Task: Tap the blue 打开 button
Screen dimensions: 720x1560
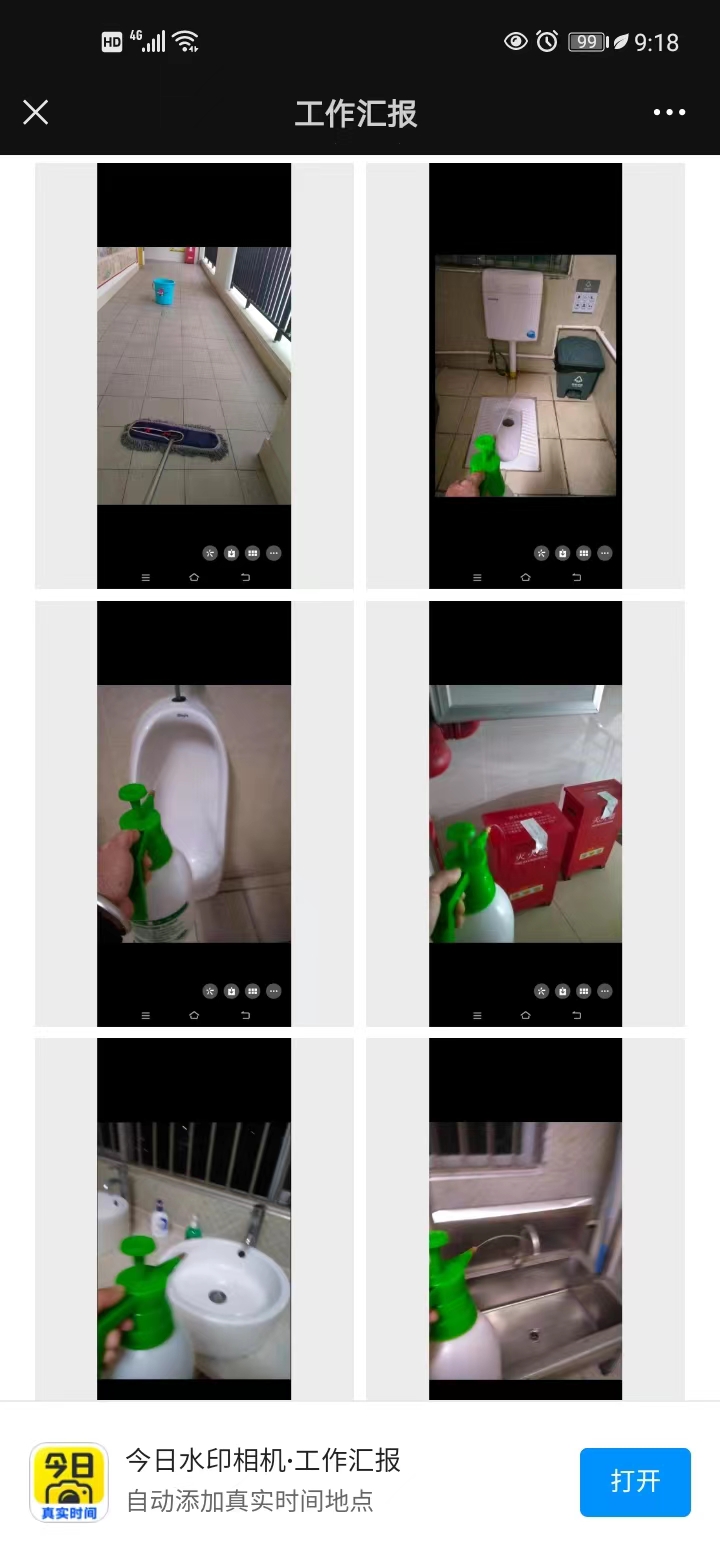Action: pyautogui.click(x=635, y=1481)
